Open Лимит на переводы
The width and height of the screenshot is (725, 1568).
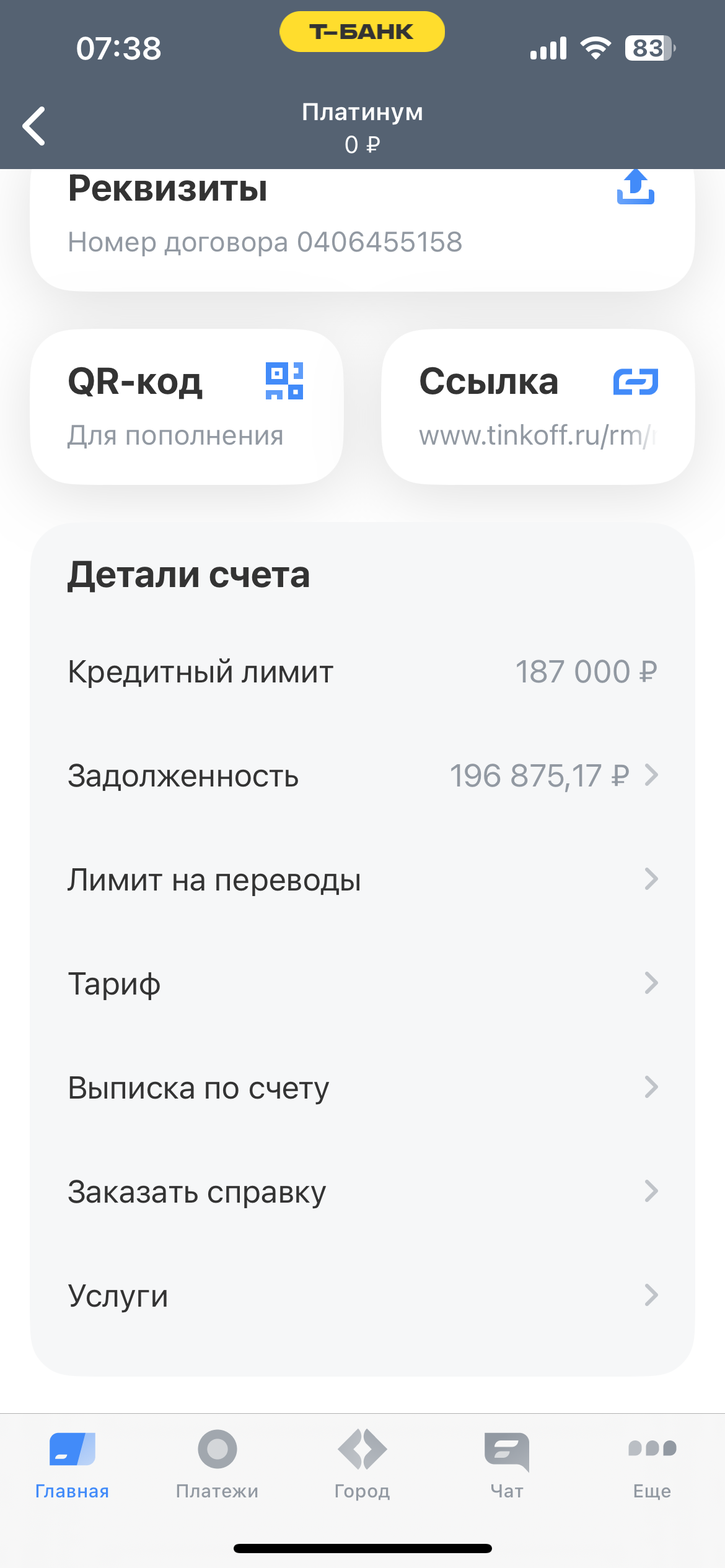click(x=362, y=879)
